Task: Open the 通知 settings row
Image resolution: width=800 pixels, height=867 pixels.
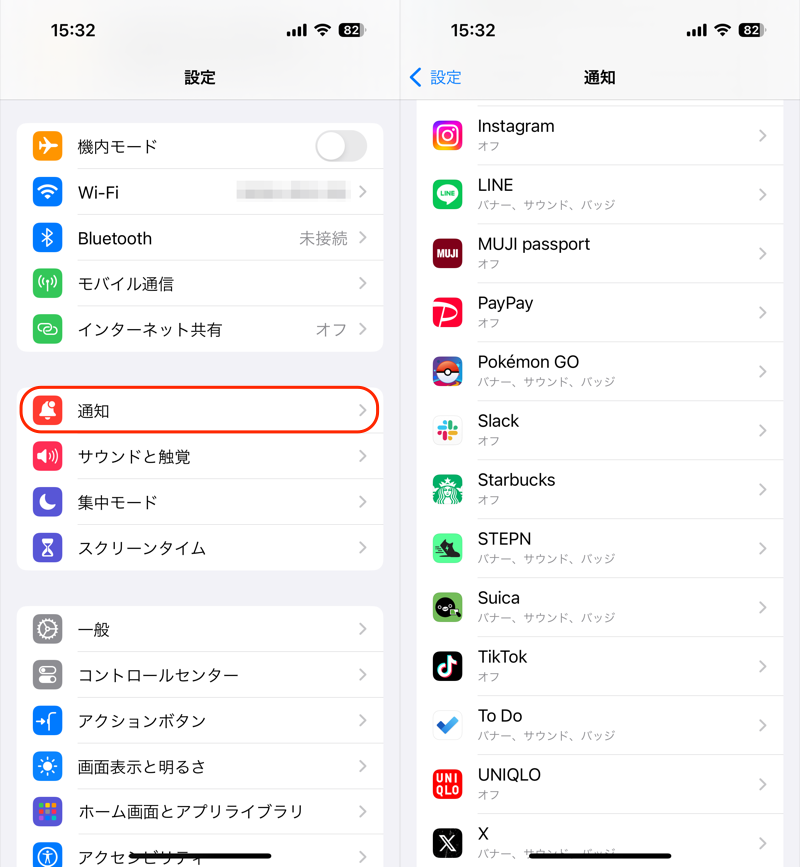Action: 200,411
